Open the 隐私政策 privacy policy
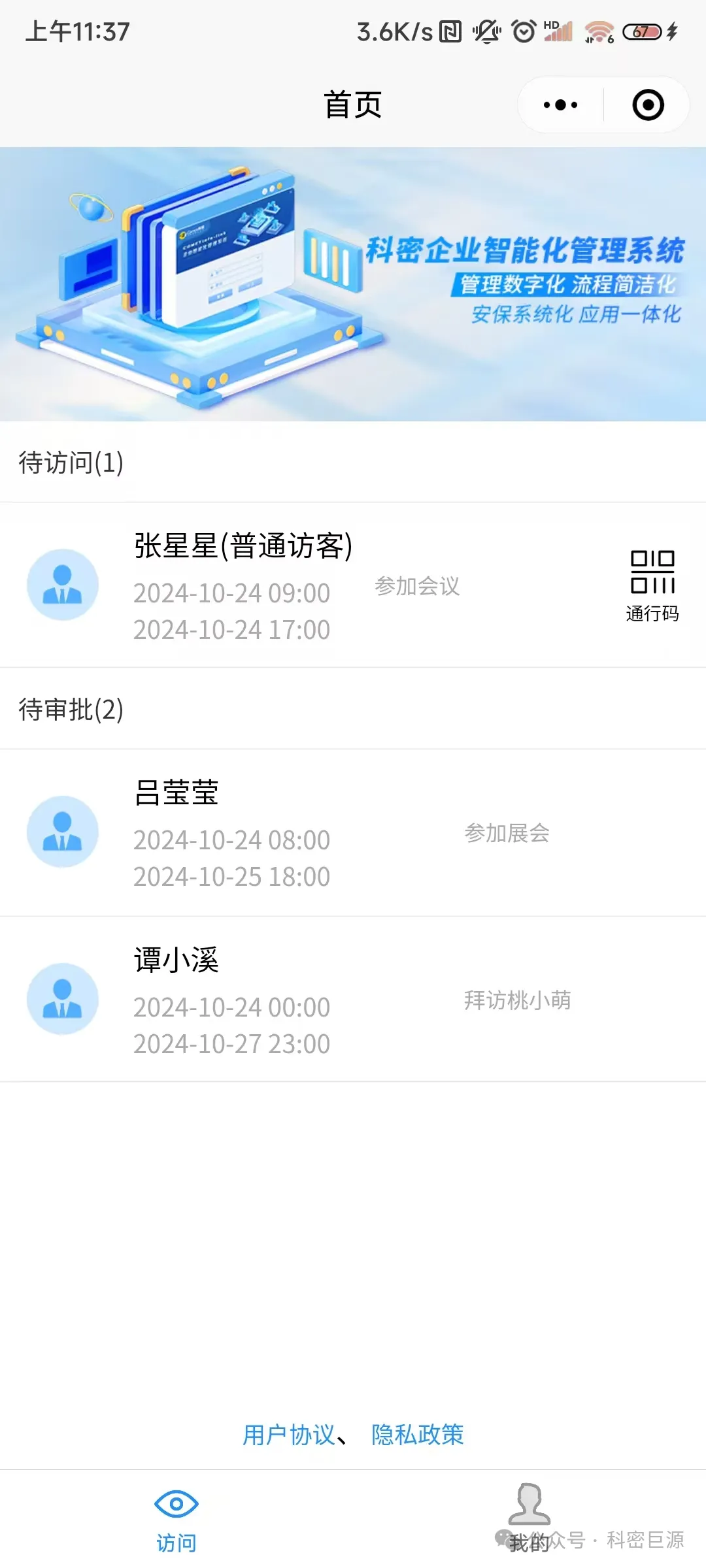The width and height of the screenshot is (706, 1568). 418,1435
